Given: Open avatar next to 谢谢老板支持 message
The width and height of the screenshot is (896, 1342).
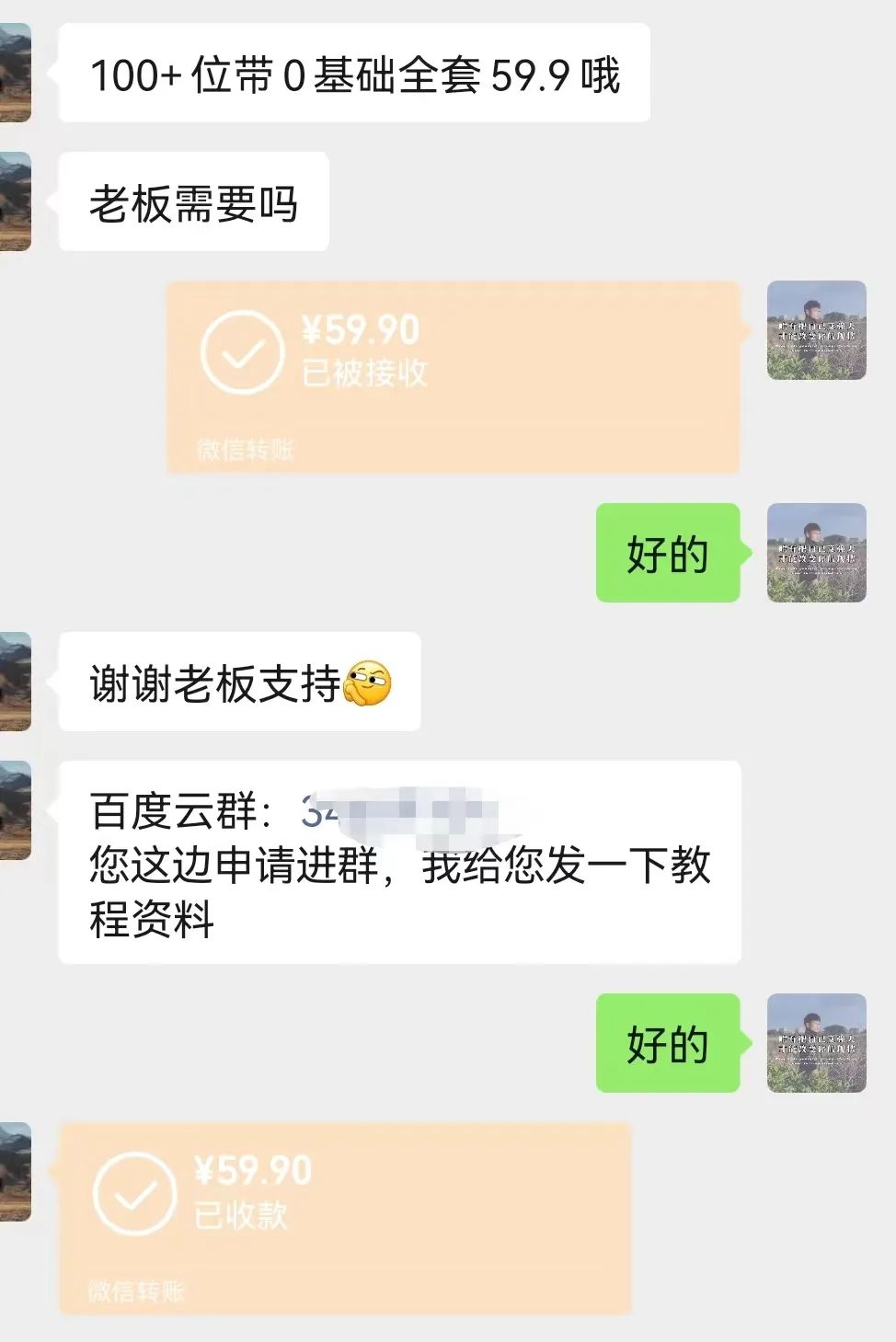Looking at the screenshot, I should tap(15, 682).
